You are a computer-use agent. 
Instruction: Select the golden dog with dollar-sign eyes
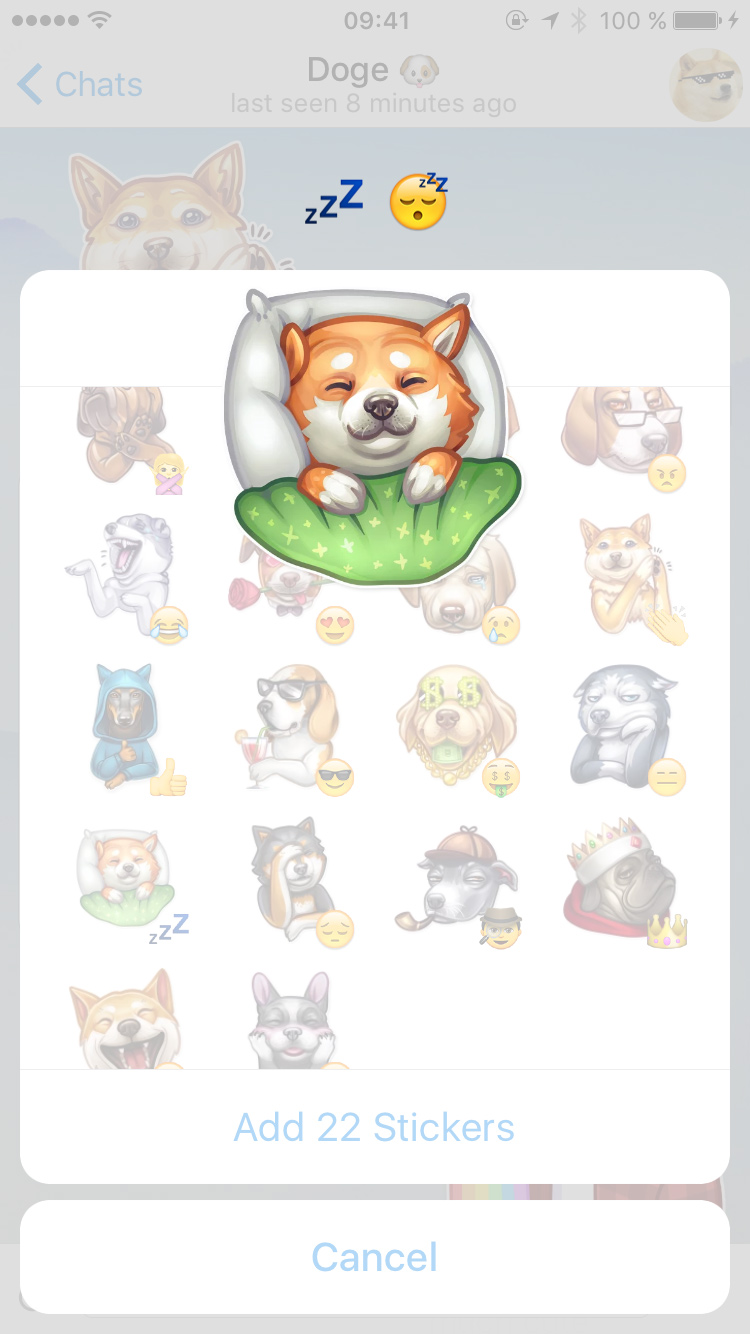pyautogui.click(x=458, y=729)
